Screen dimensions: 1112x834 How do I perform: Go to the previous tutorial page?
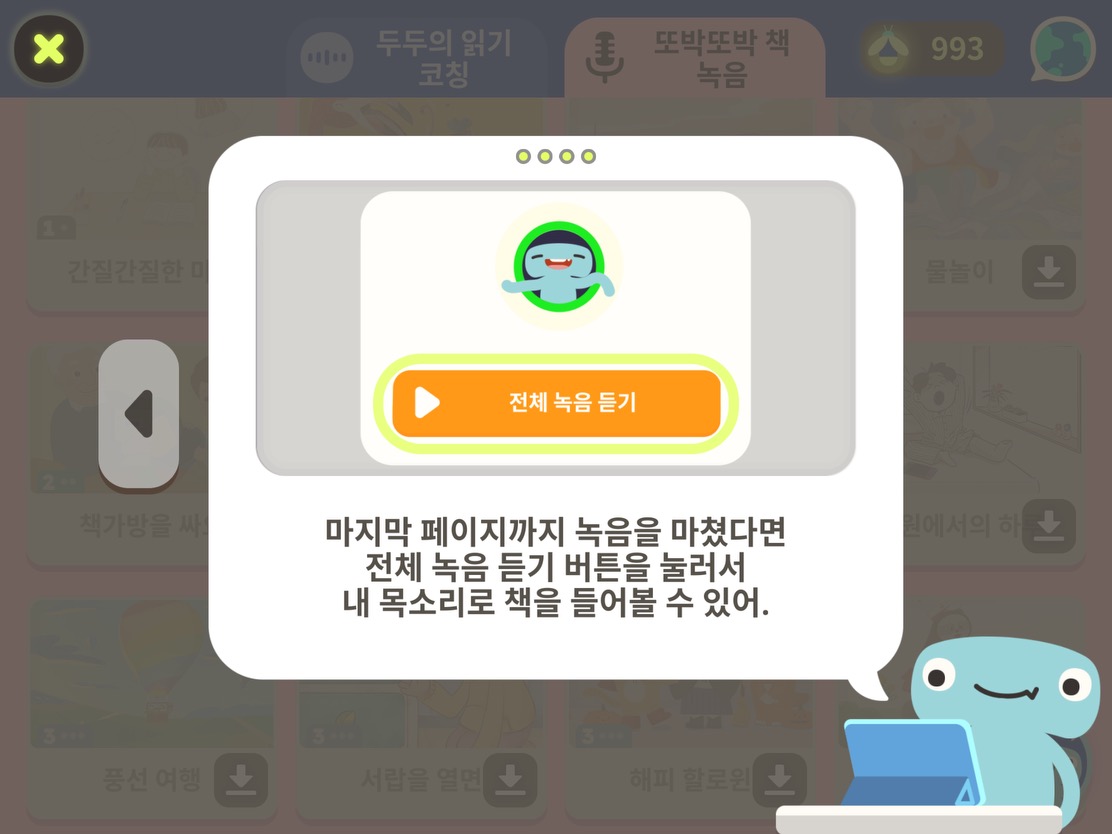(139, 413)
